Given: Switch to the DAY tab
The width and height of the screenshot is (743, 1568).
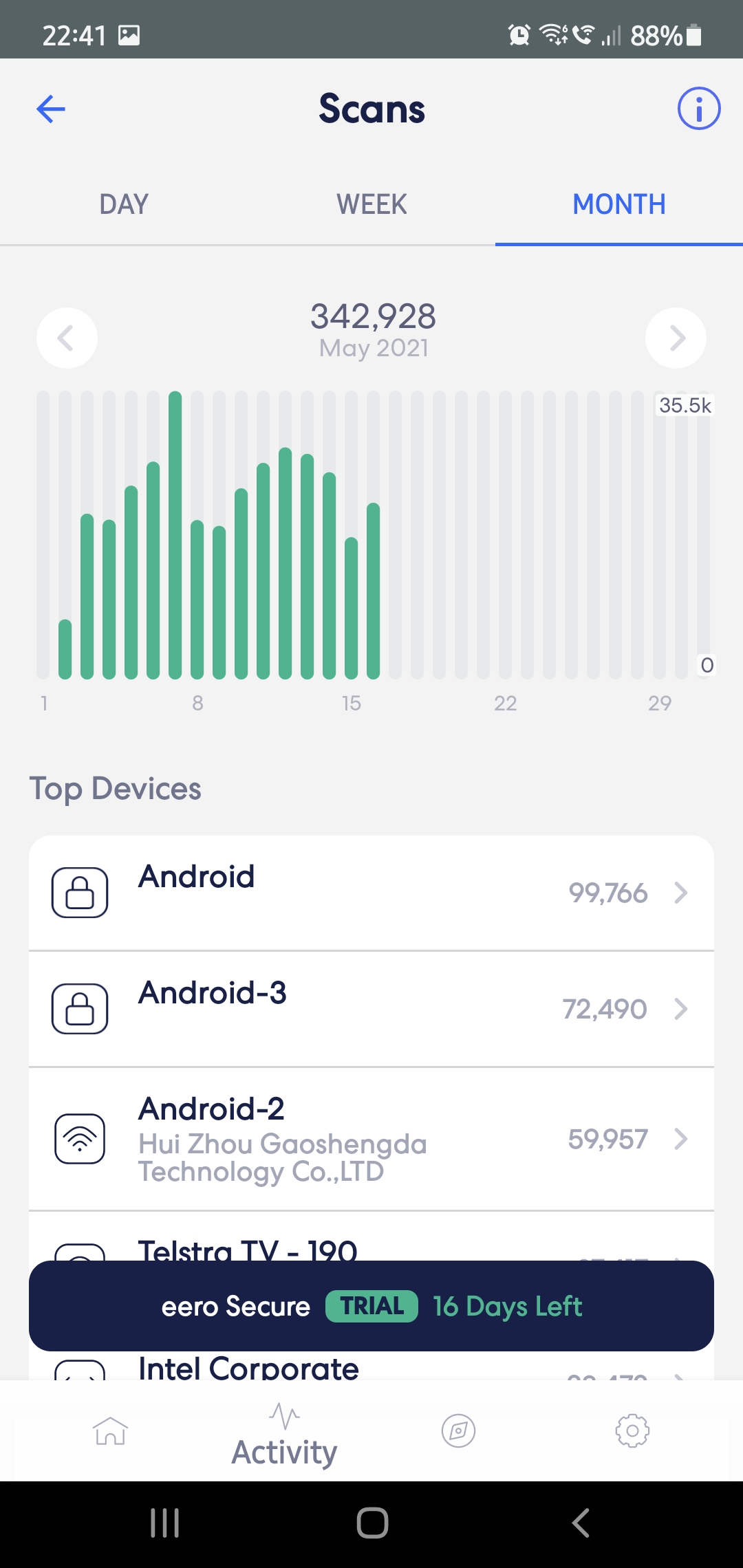Looking at the screenshot, I should pos(124,204).
